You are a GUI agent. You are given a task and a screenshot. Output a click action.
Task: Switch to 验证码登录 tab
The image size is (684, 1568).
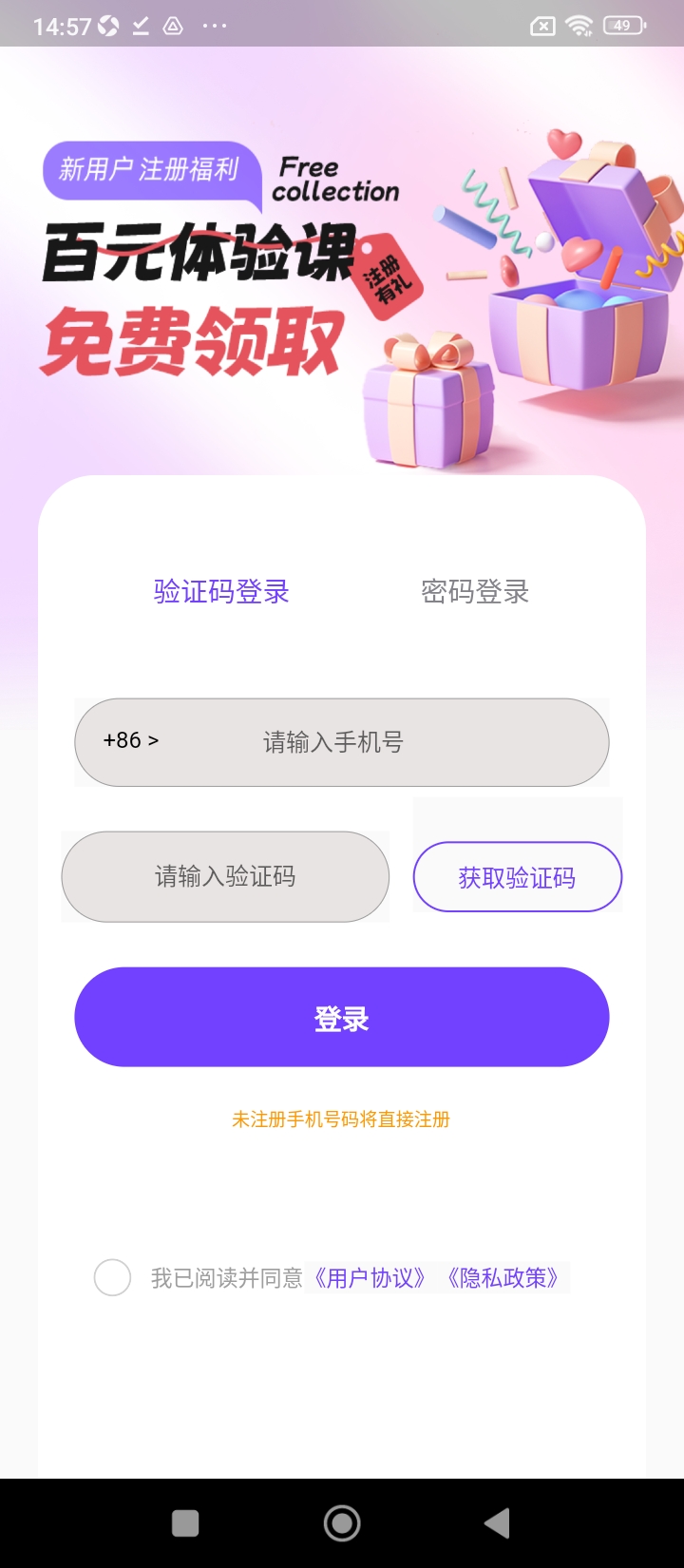coord(221,592)
